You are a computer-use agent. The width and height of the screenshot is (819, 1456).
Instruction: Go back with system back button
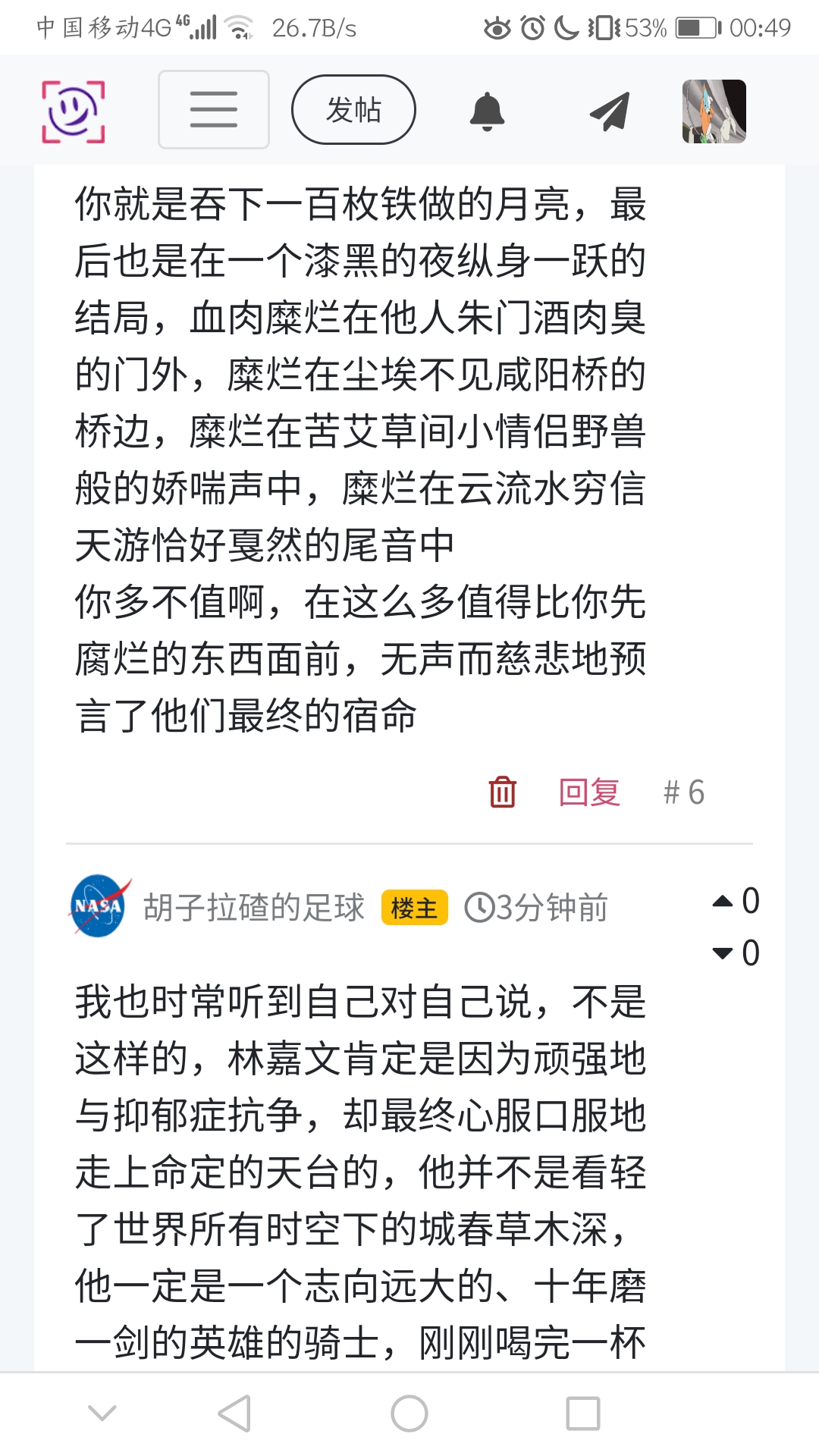(x=234, y=1414)
